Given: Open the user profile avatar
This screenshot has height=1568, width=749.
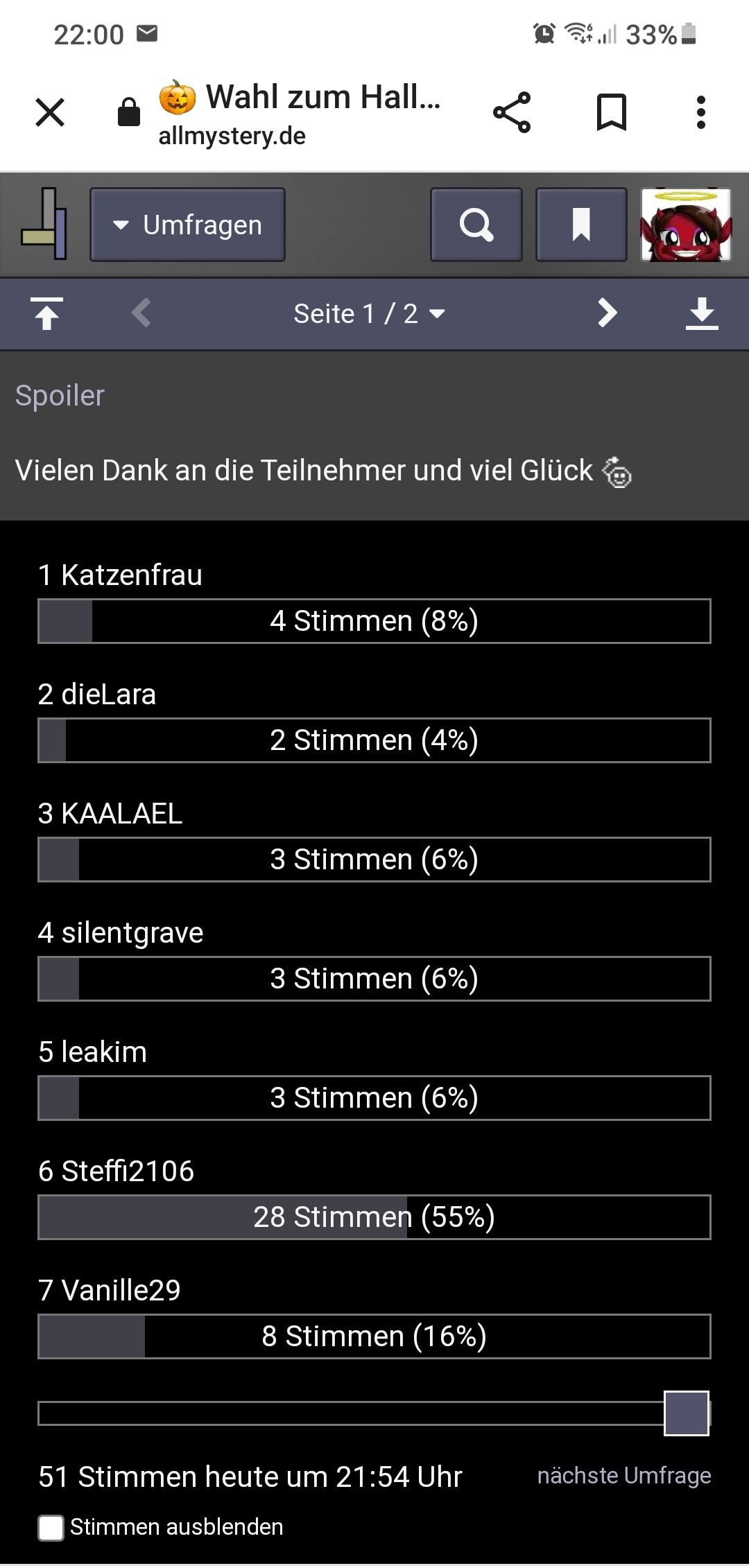Looking at the screenshot, I should point(686,225).
